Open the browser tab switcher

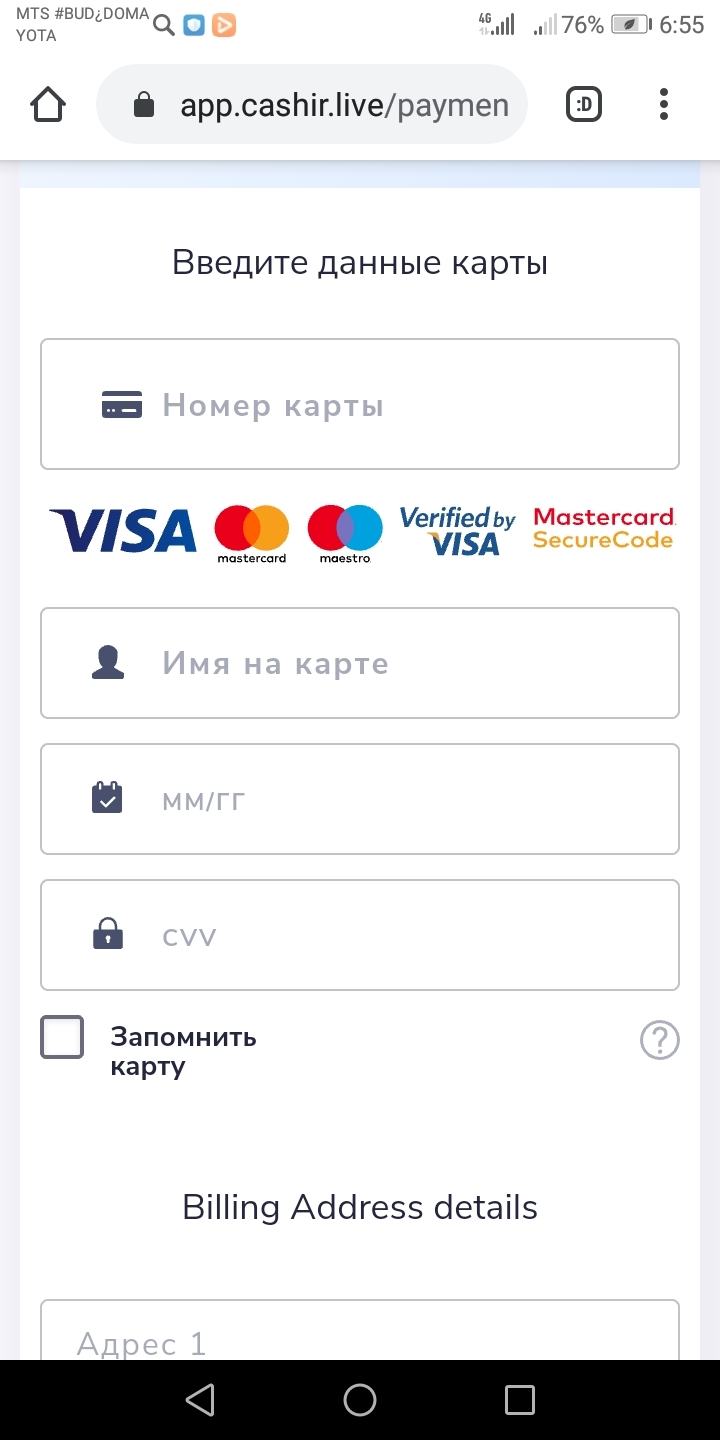584,105
